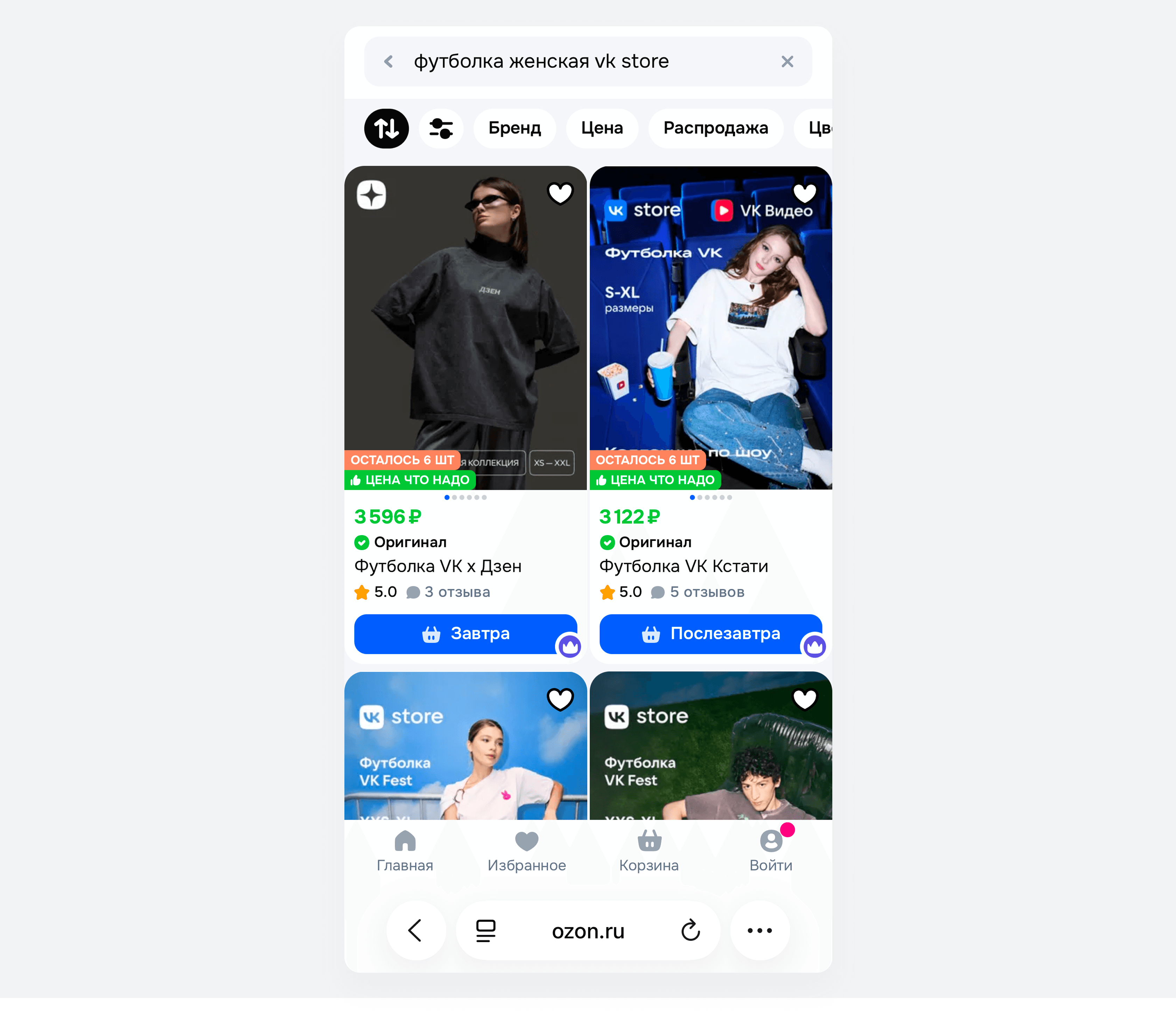Image resolution: width=1176 pixels, height=1020 pixels.
Task: Reload the ozon.ru page
Action: [690, 931]
